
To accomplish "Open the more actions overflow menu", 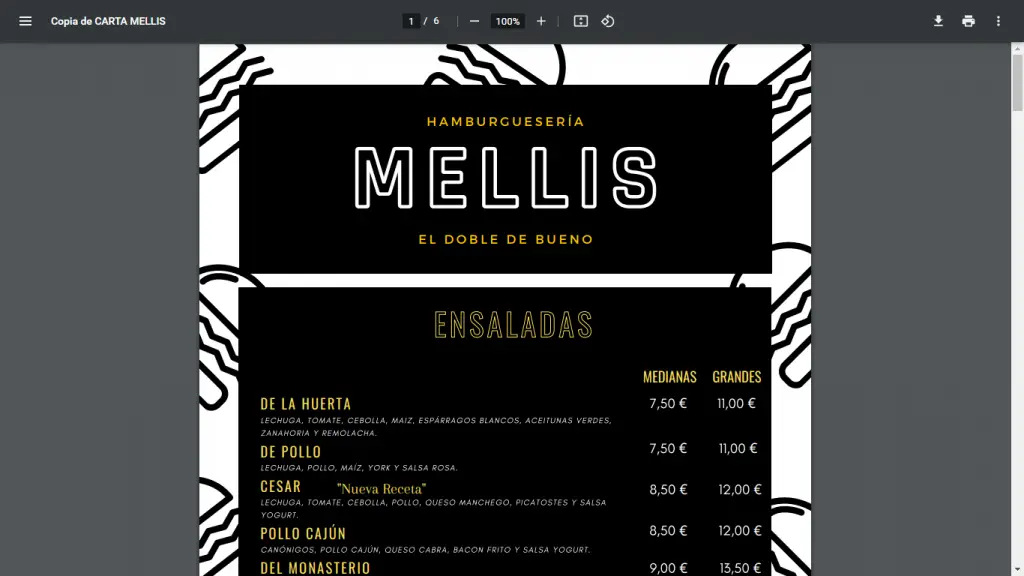I will (998, 21).
